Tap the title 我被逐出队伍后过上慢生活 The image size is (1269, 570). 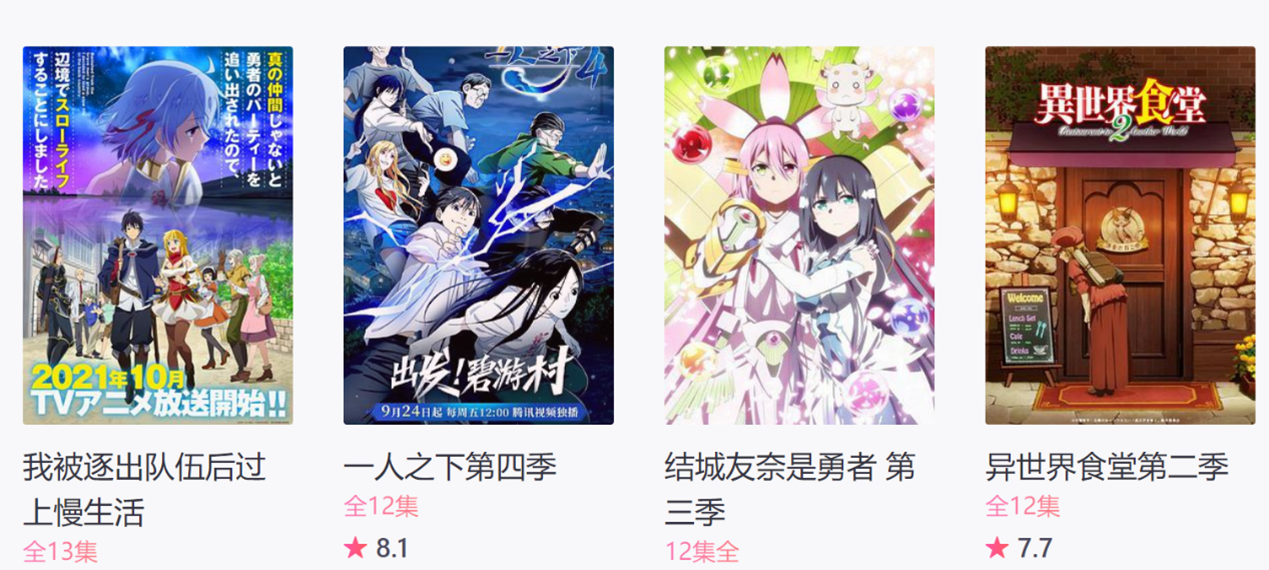tap(144, 489)
